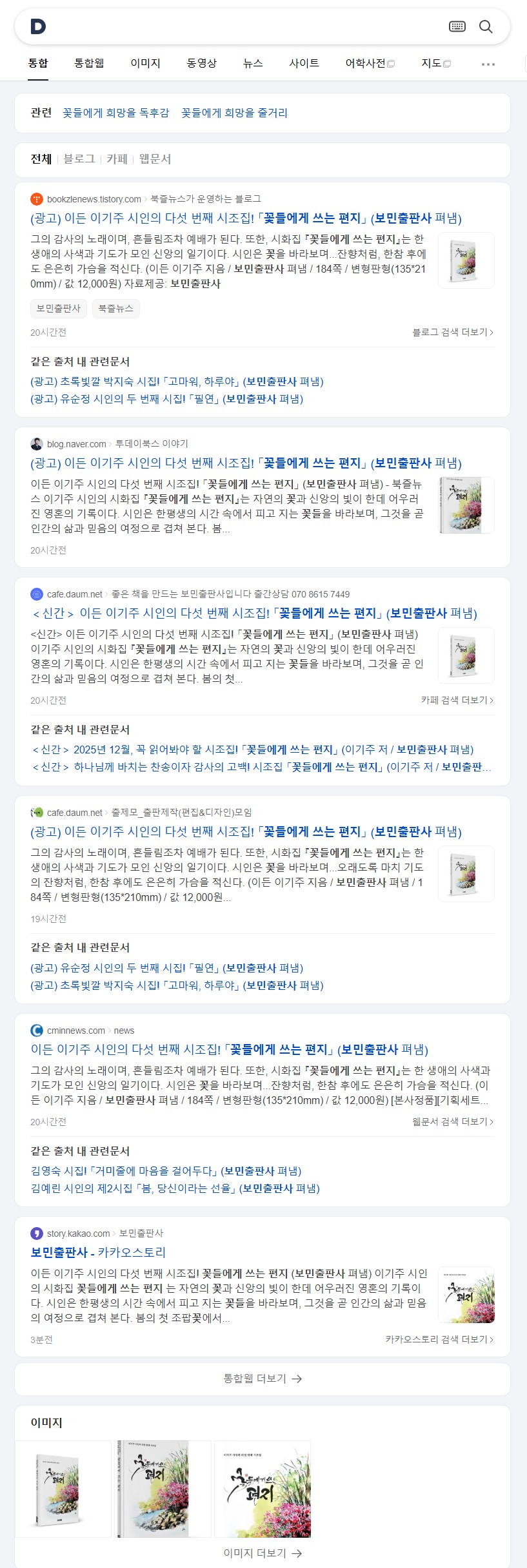Image resolution: width=527 pixels, height=1568 pixels.
Task: Open the more tabs ellipsis menu
Action: pos(488,64)
